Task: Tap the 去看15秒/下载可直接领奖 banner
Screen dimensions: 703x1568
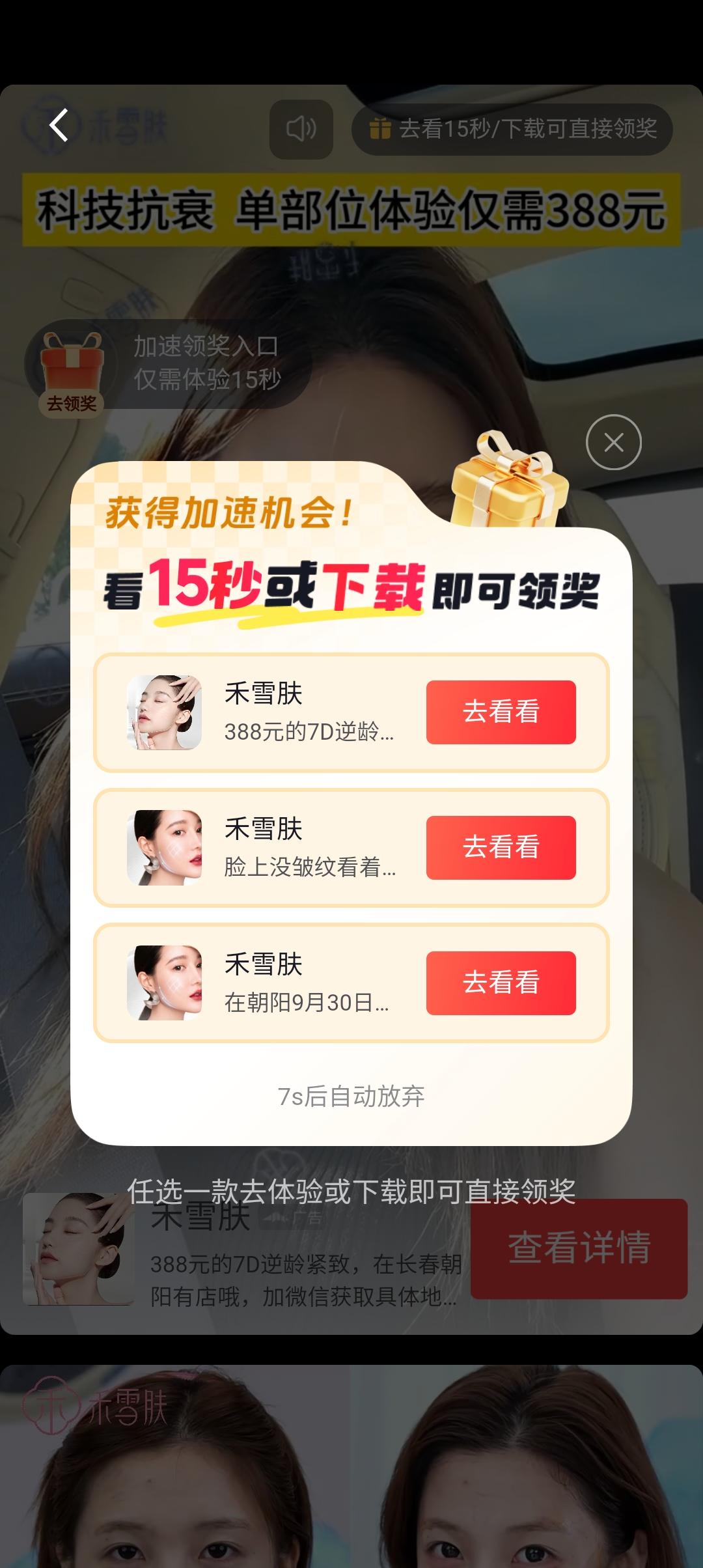Action: tap(514, 129)
